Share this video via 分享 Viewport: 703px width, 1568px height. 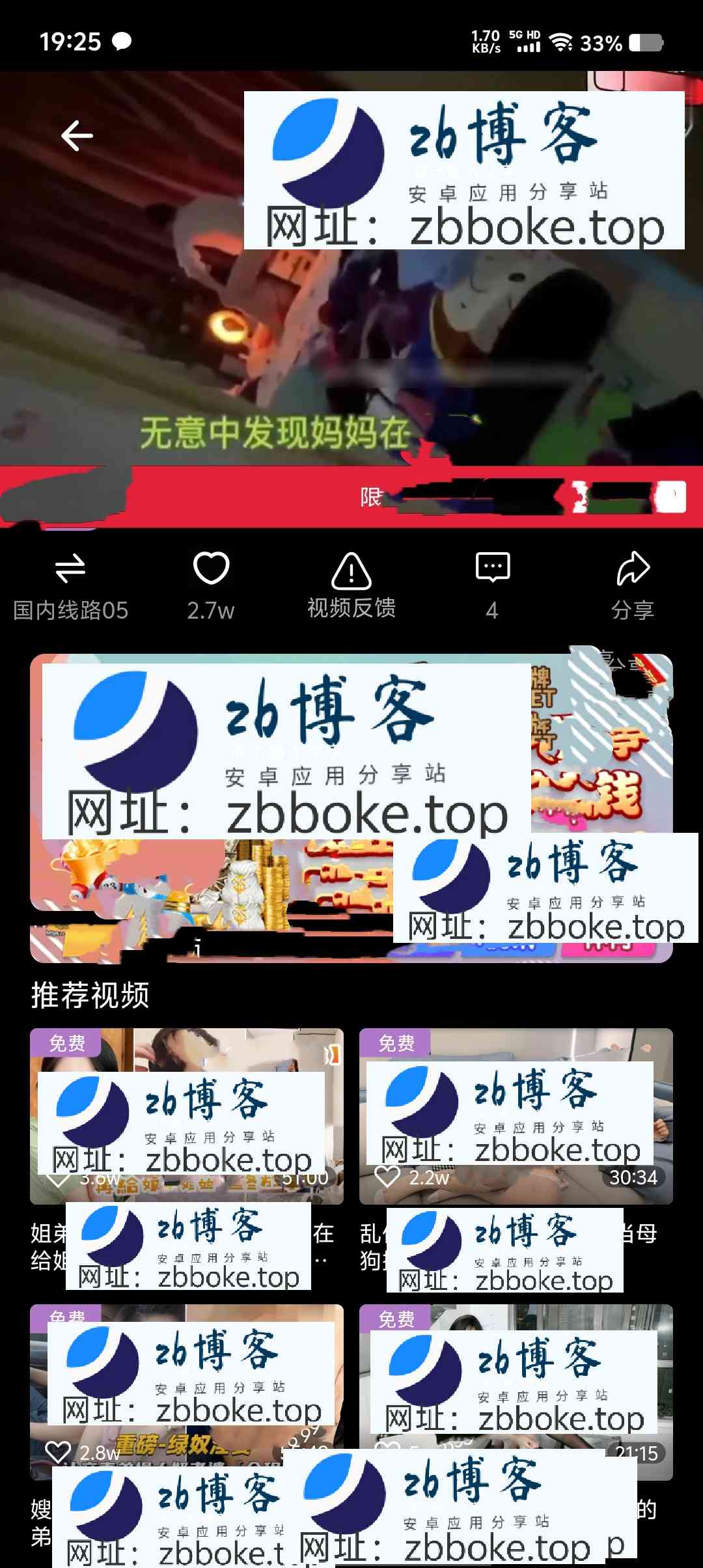tap(633, 583)
